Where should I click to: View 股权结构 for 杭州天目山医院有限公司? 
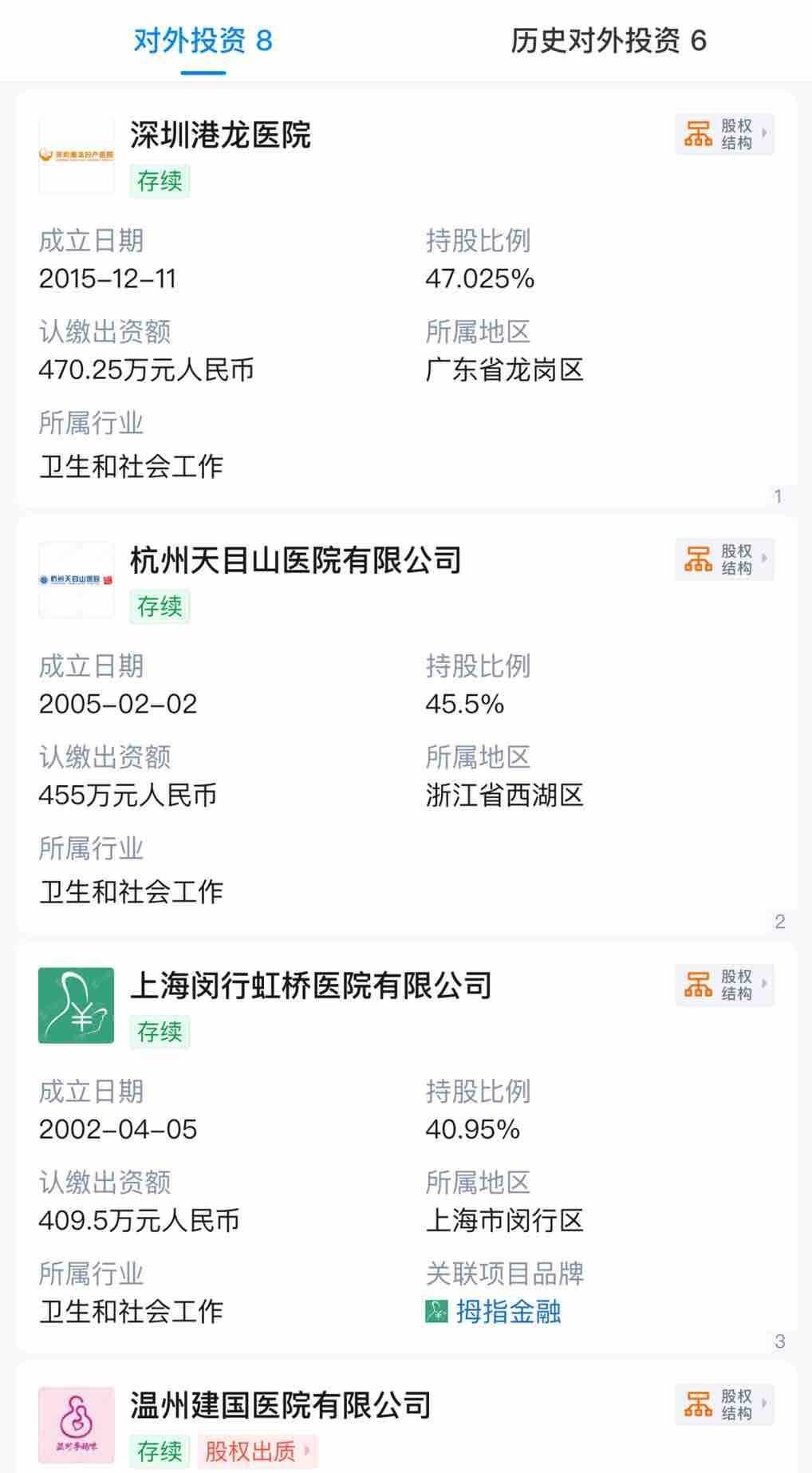point(724,559)
